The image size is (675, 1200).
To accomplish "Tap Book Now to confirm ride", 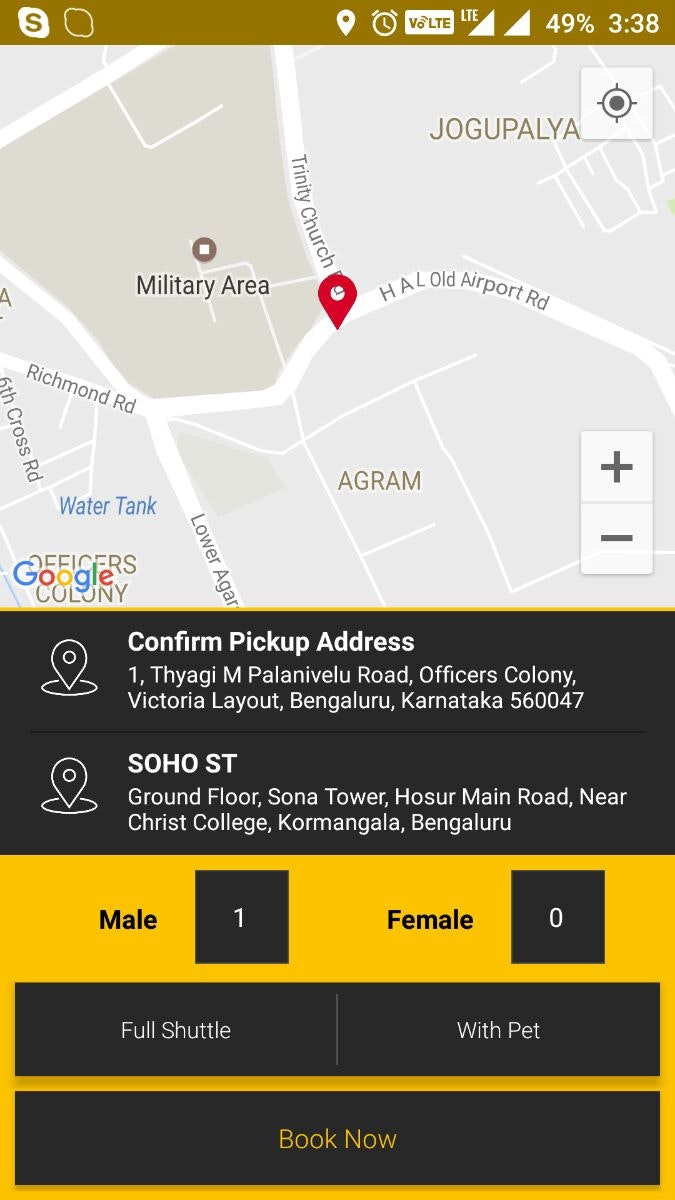I will click(x=337, y=1138).
